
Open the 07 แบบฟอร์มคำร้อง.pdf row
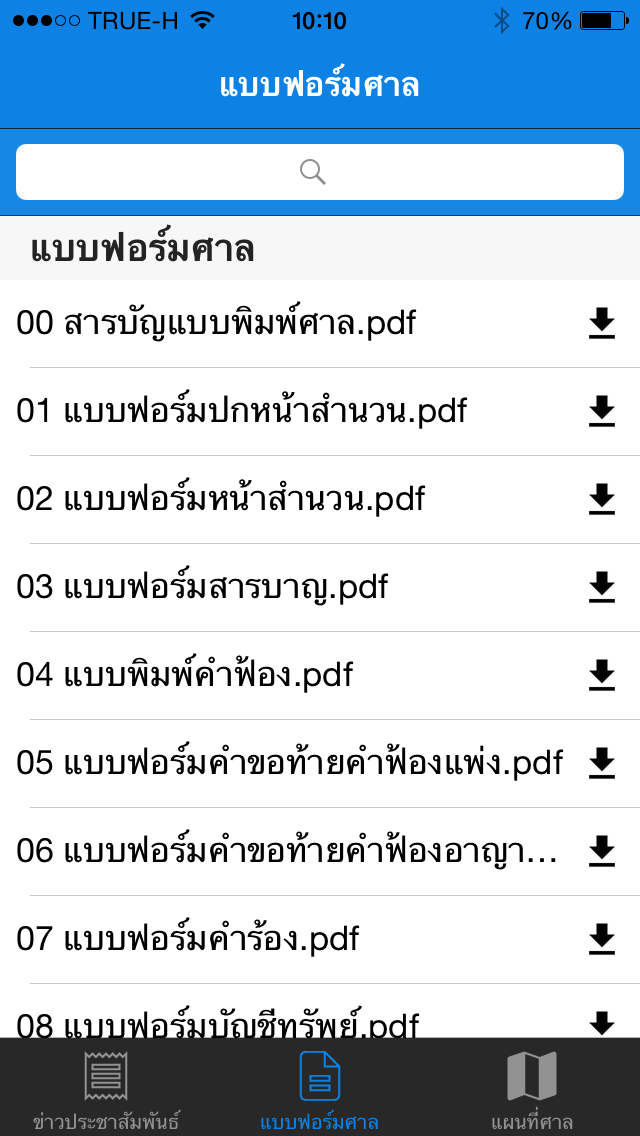click(320, 939)
